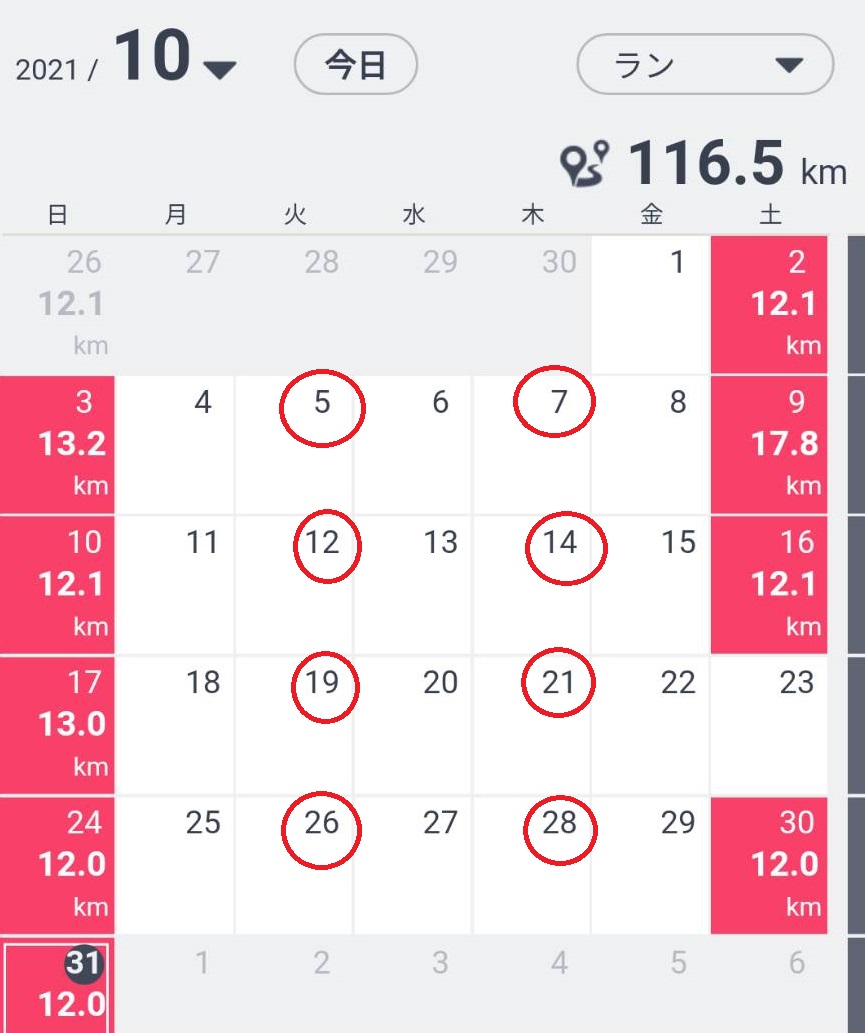The width and height of the screenshot is (865, 1033).
Task: Select October 1 on the calendar
Action: [651, 304]
